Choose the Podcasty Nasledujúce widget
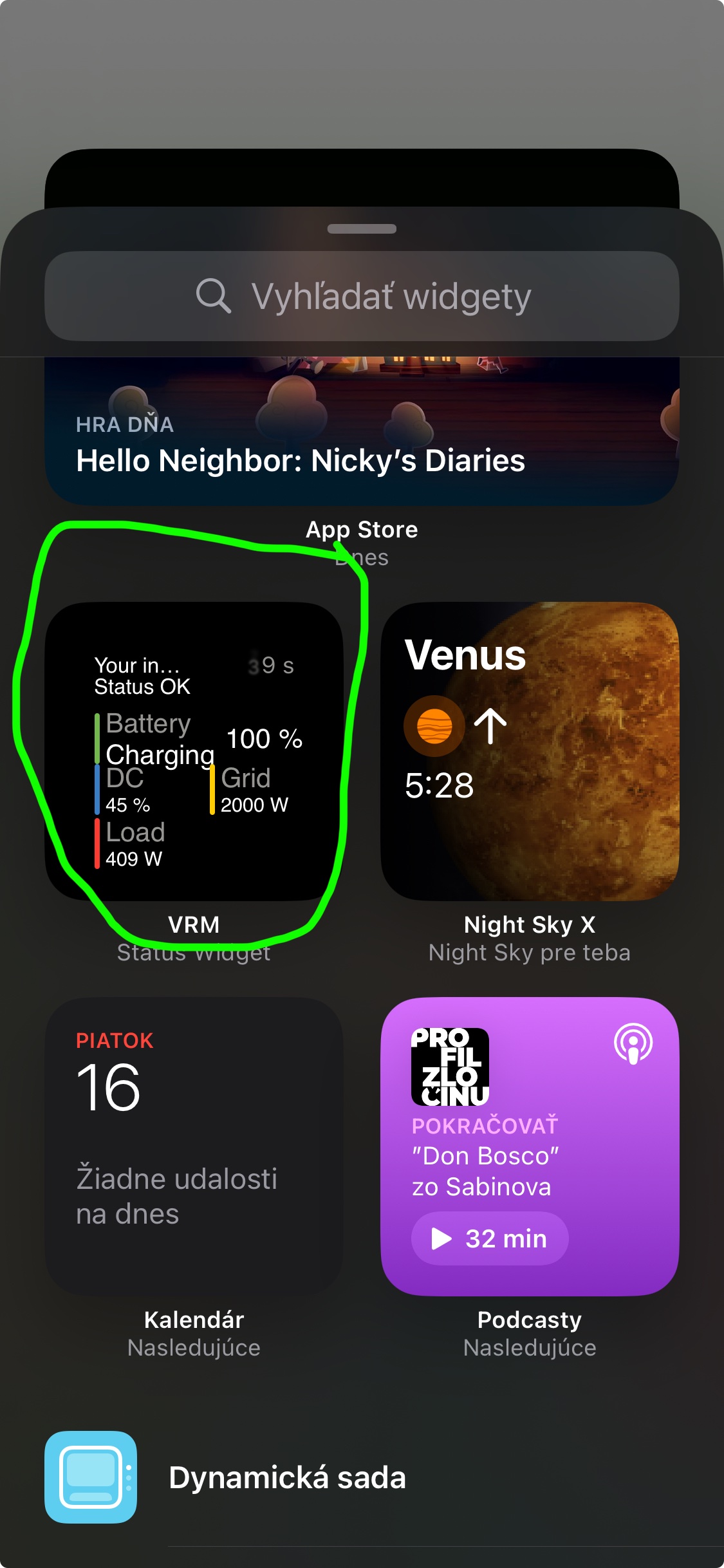This screenshot has width=724, height=1568. point(530,1146)
